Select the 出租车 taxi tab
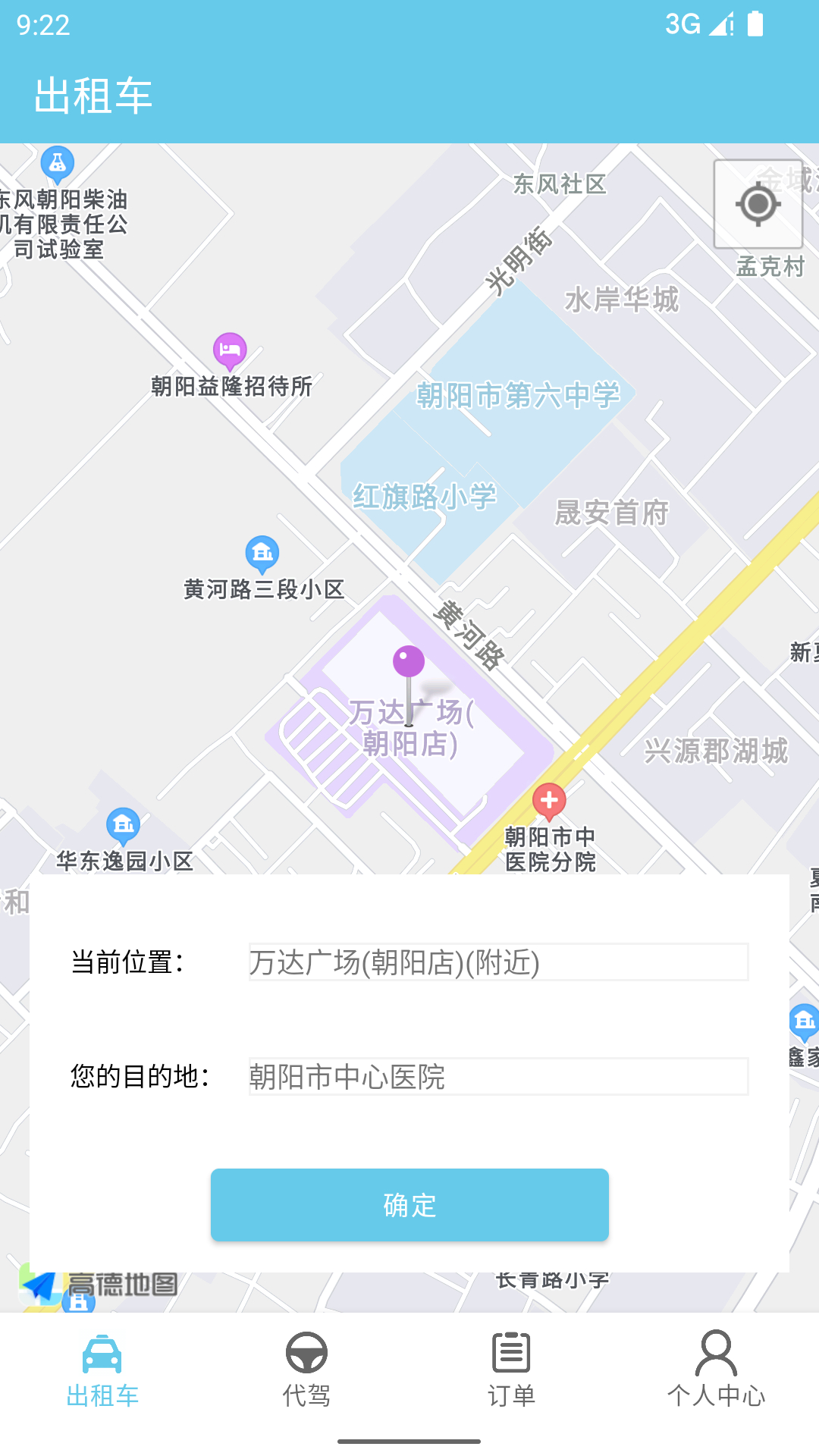Viewport: 819px width, 1456px height. tap(102, 1370)
